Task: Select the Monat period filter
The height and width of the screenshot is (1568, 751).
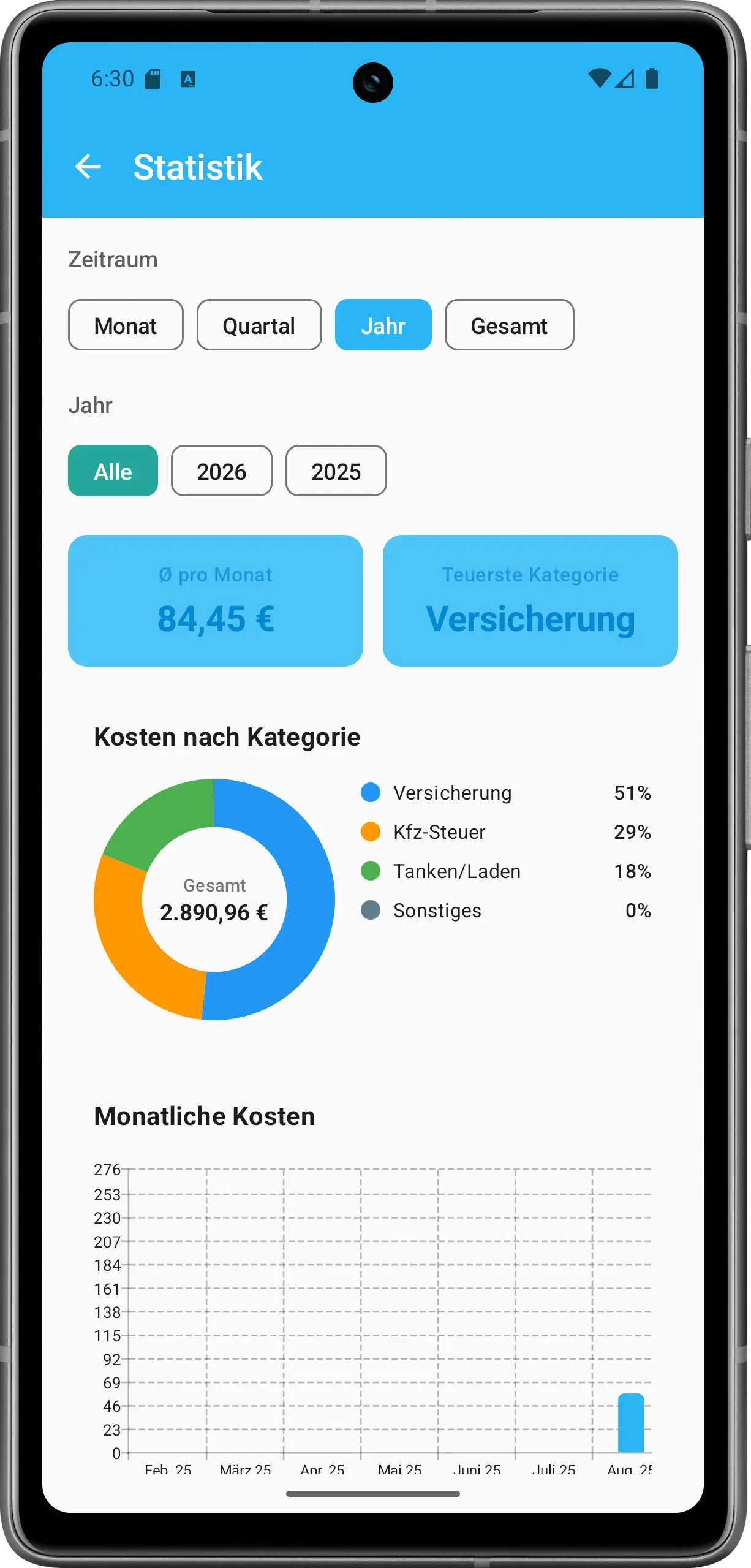Action: click(125, 325)
